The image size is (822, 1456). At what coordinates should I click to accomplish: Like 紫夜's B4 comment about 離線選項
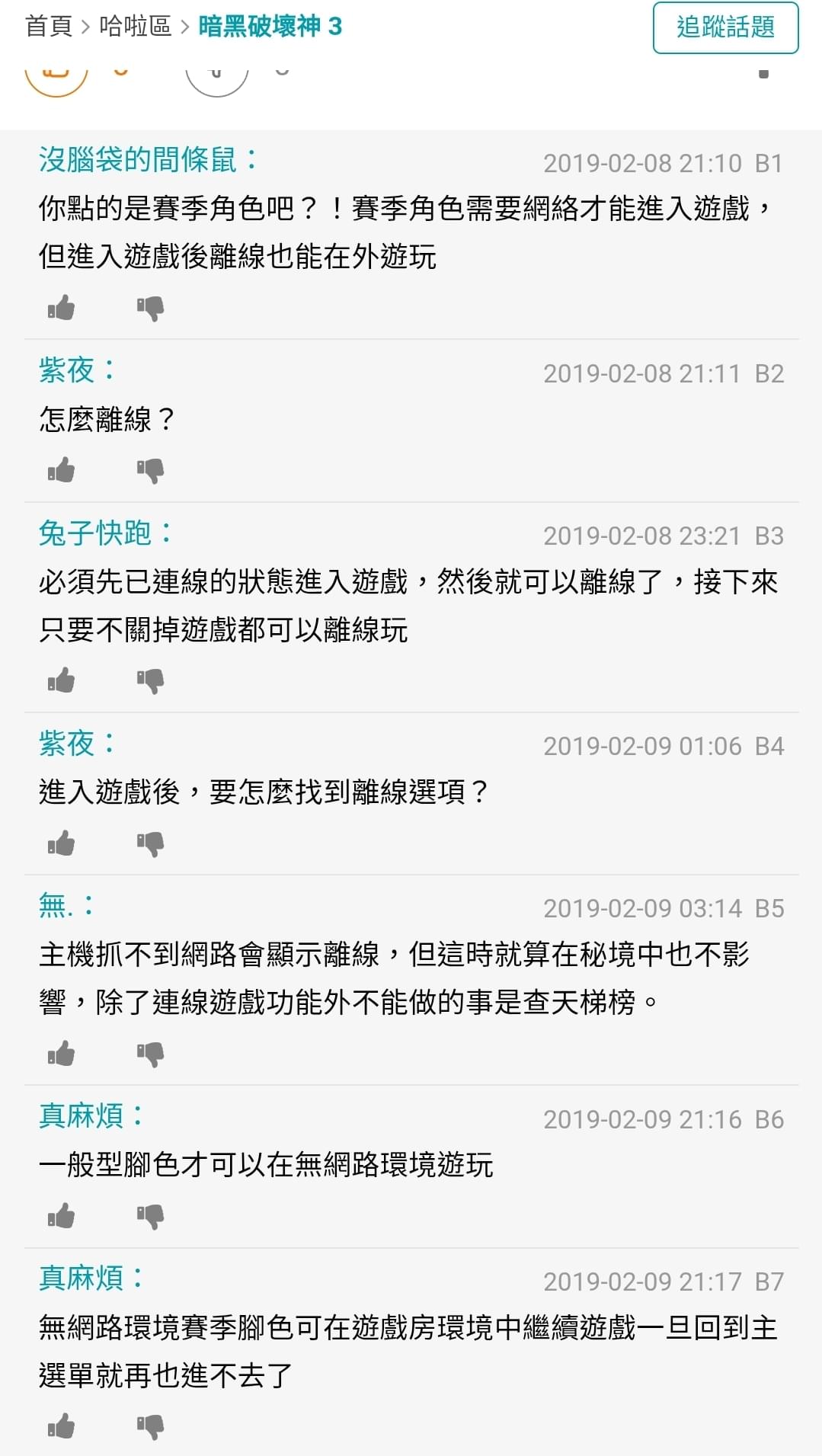click(x=62, y=843)
